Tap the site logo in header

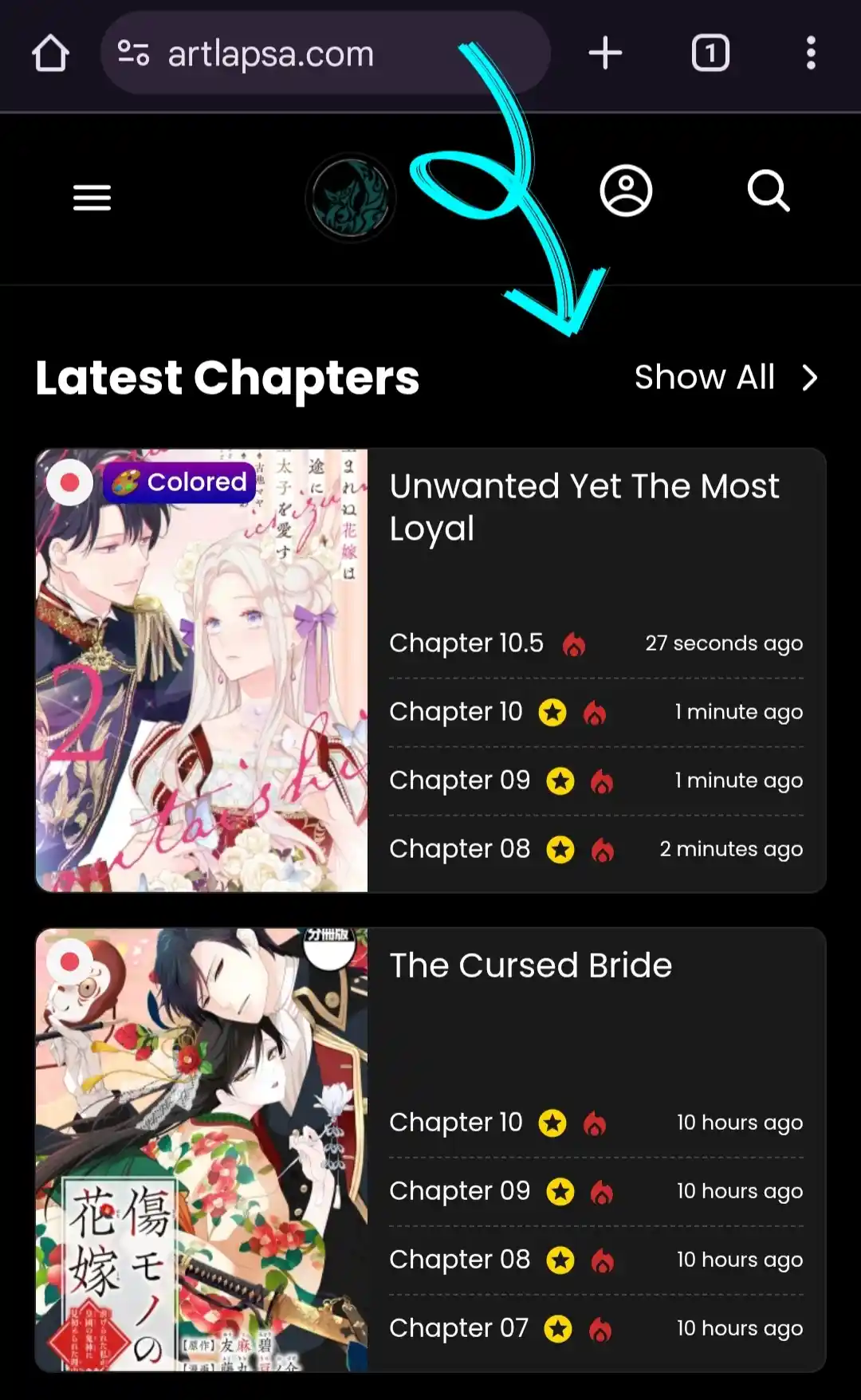351,197
